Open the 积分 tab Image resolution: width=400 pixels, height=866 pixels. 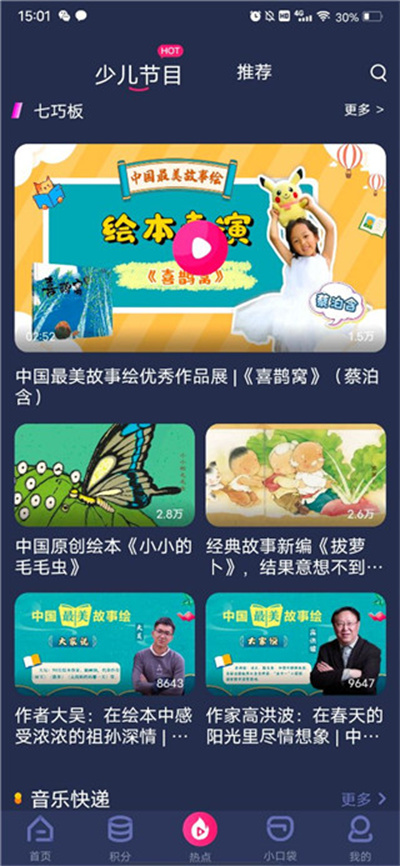pos(120,839)
